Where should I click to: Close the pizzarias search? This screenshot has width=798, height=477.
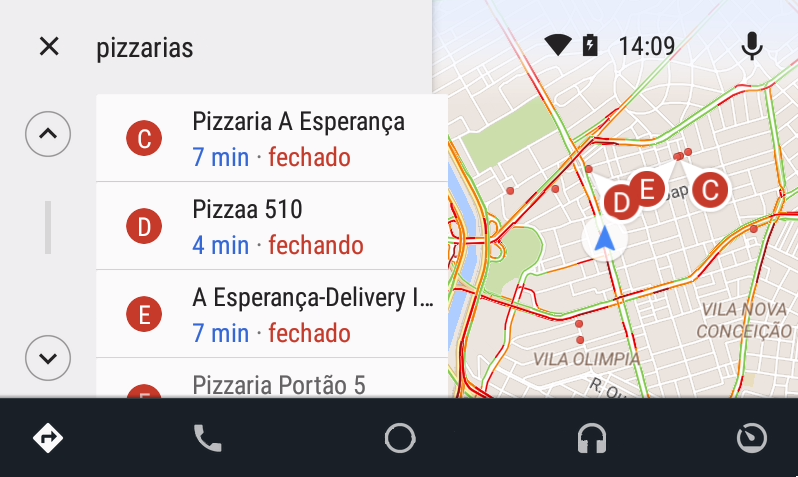[x=49, y=47]
